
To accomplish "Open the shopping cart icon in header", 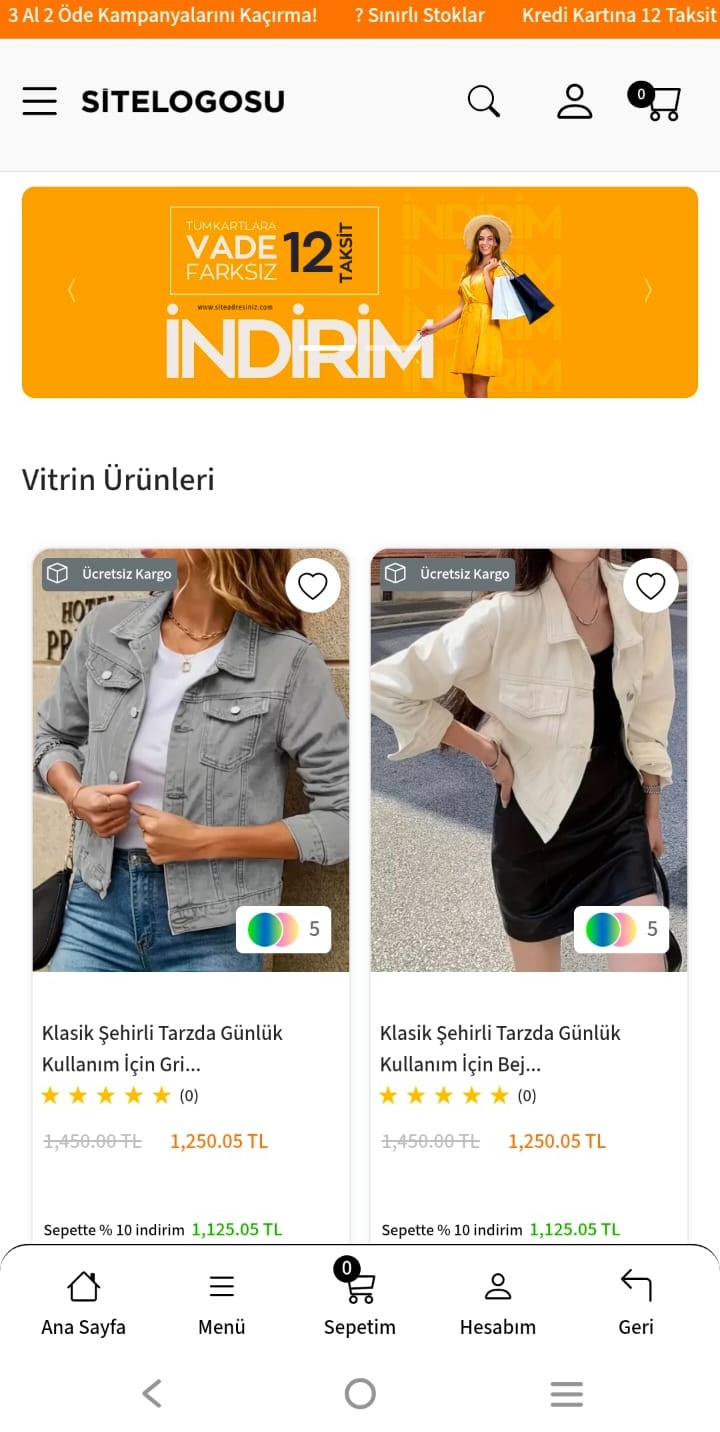I will tap(660, 102).
